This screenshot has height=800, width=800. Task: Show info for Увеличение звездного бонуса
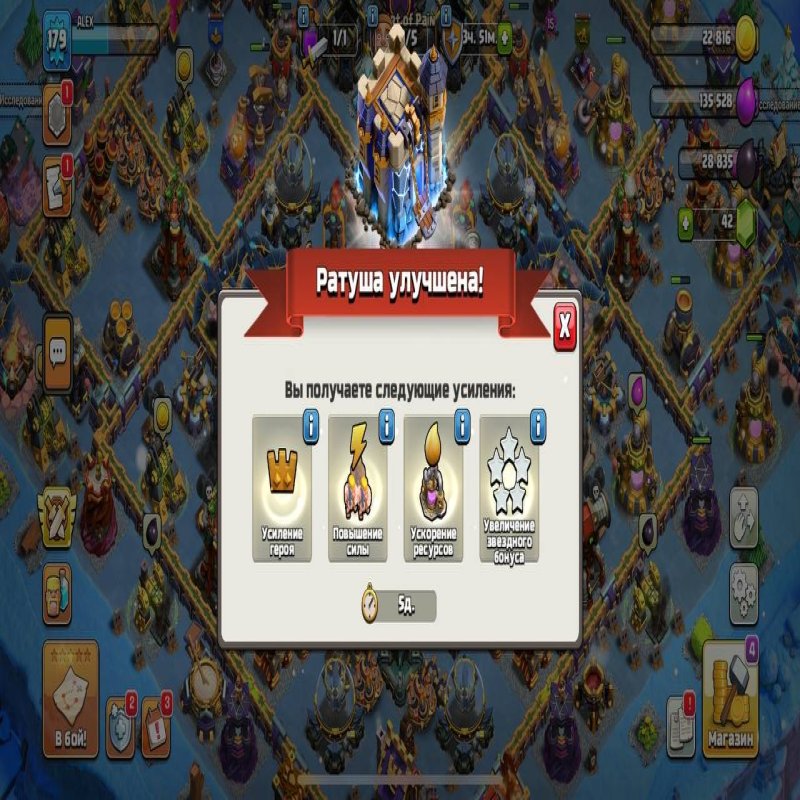538,427
